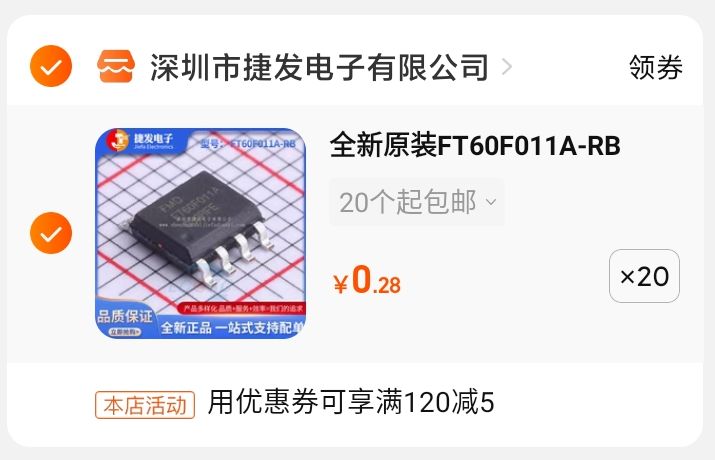Image resolution: width=715 pixels, height=460 pixels.
Task: Change the quantity ×20
Action: (644, 276)
